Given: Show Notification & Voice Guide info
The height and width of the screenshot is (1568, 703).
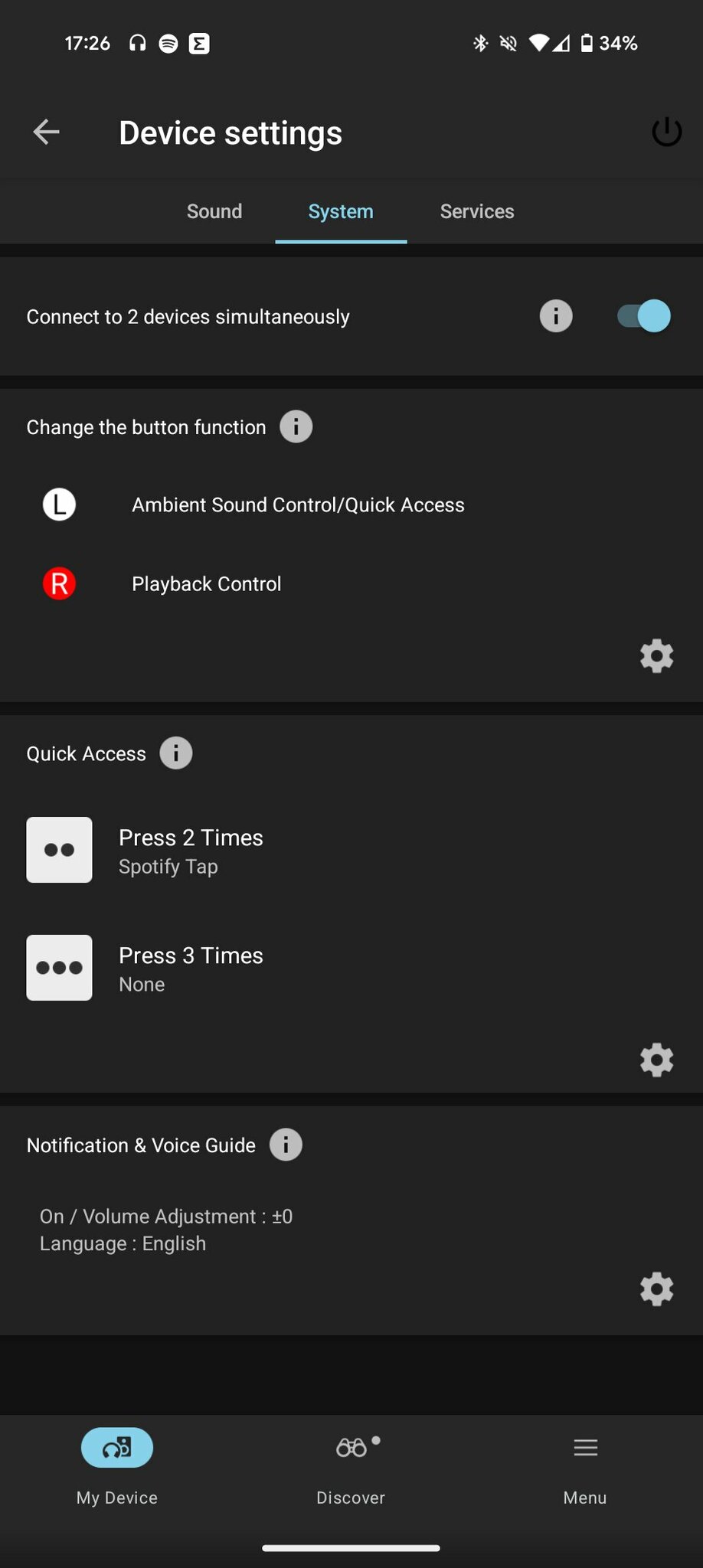Looking at the screenshot, I should [286, 1145].
